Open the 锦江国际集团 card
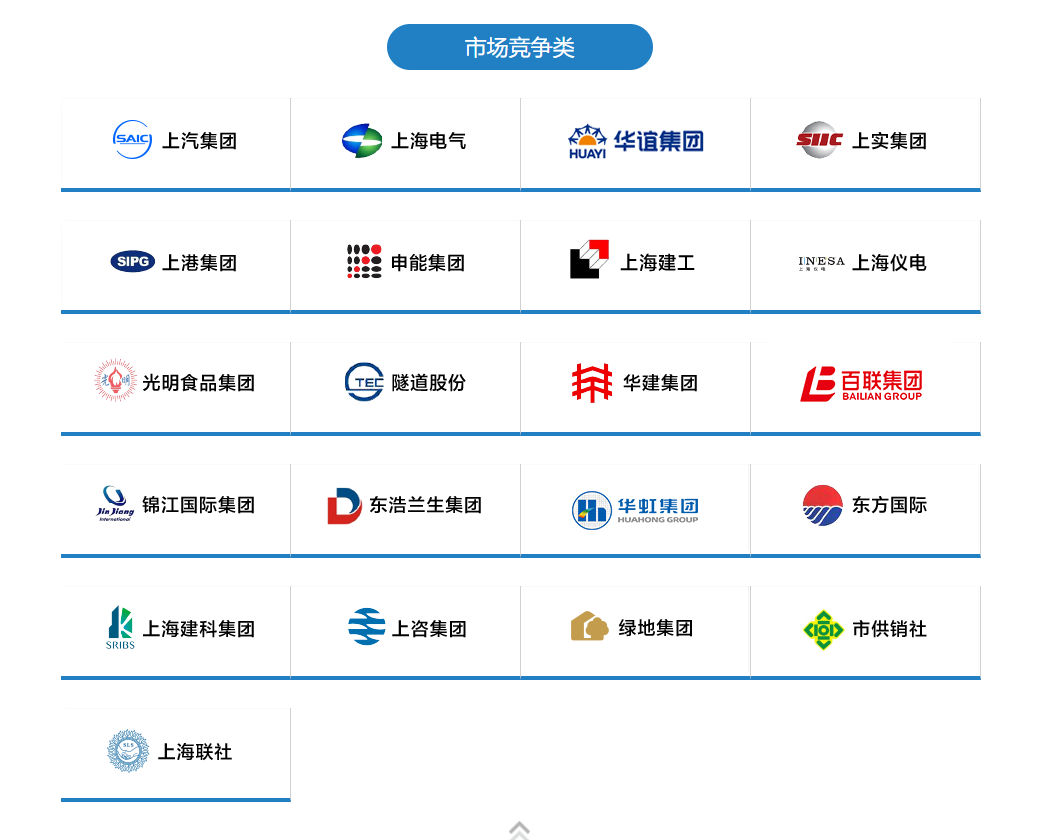 tap(175, 505)
